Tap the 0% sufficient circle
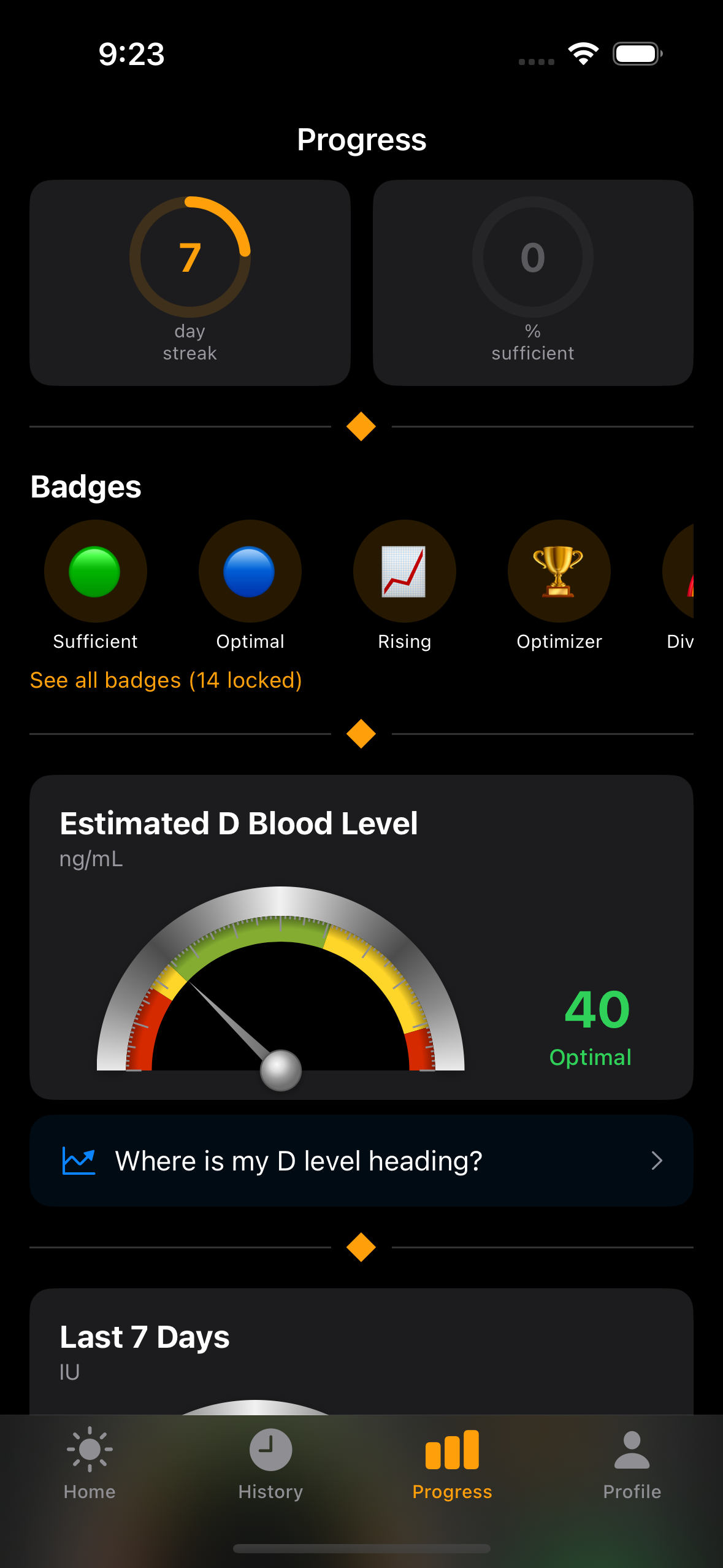The height and width of the screenshot is (1568, 723). coord(533,258)
